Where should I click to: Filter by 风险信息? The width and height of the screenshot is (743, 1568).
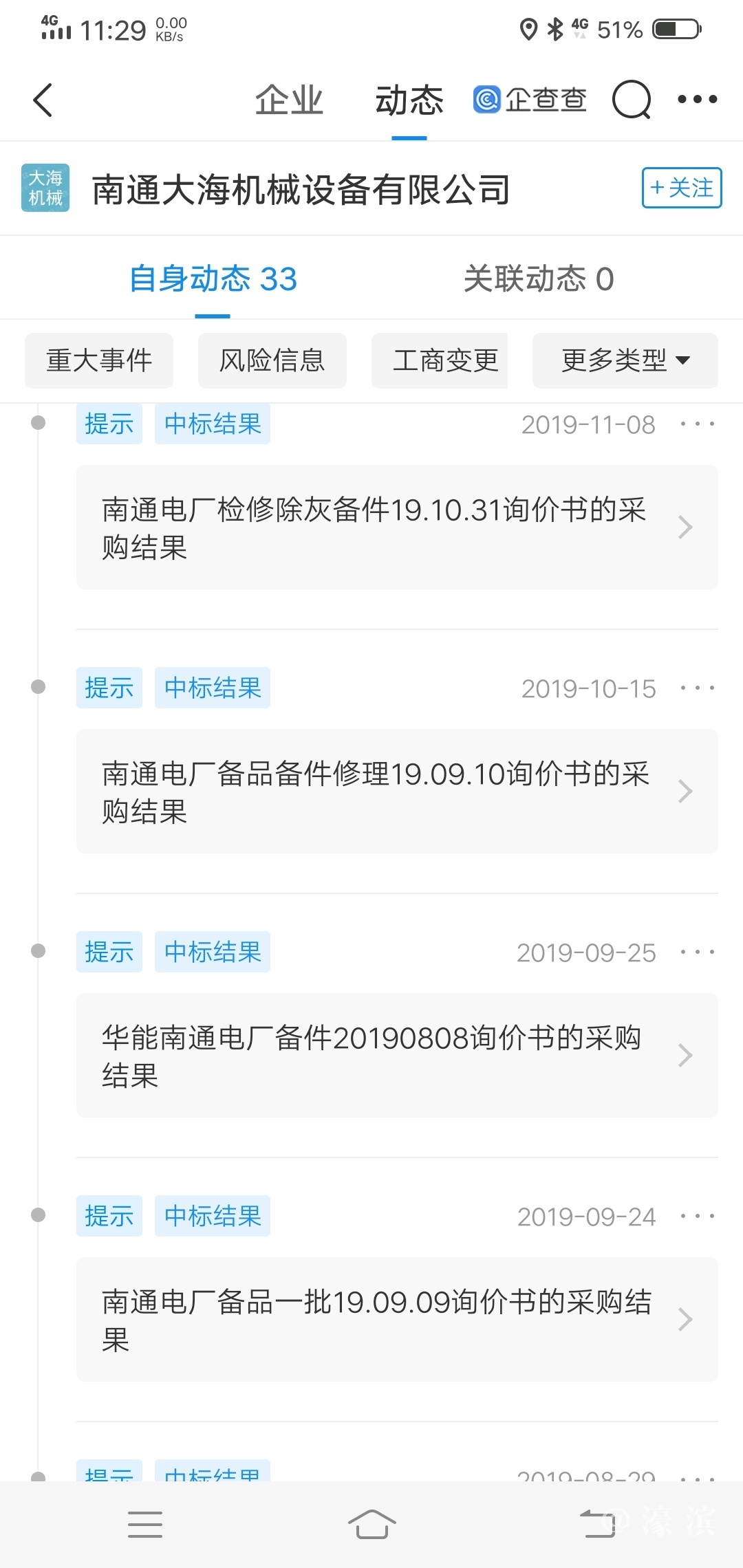click(272, 360)
